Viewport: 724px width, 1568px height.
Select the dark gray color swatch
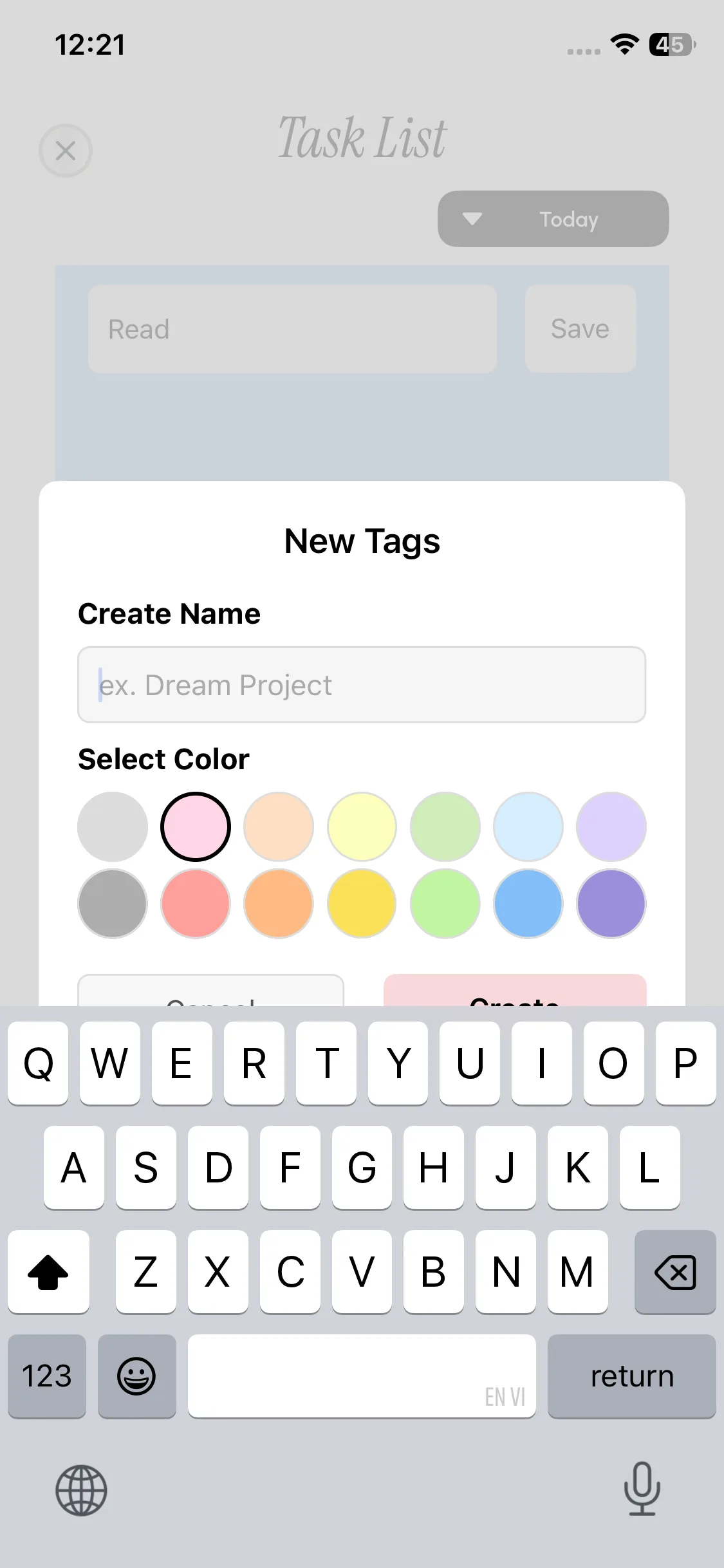[113, 903]
